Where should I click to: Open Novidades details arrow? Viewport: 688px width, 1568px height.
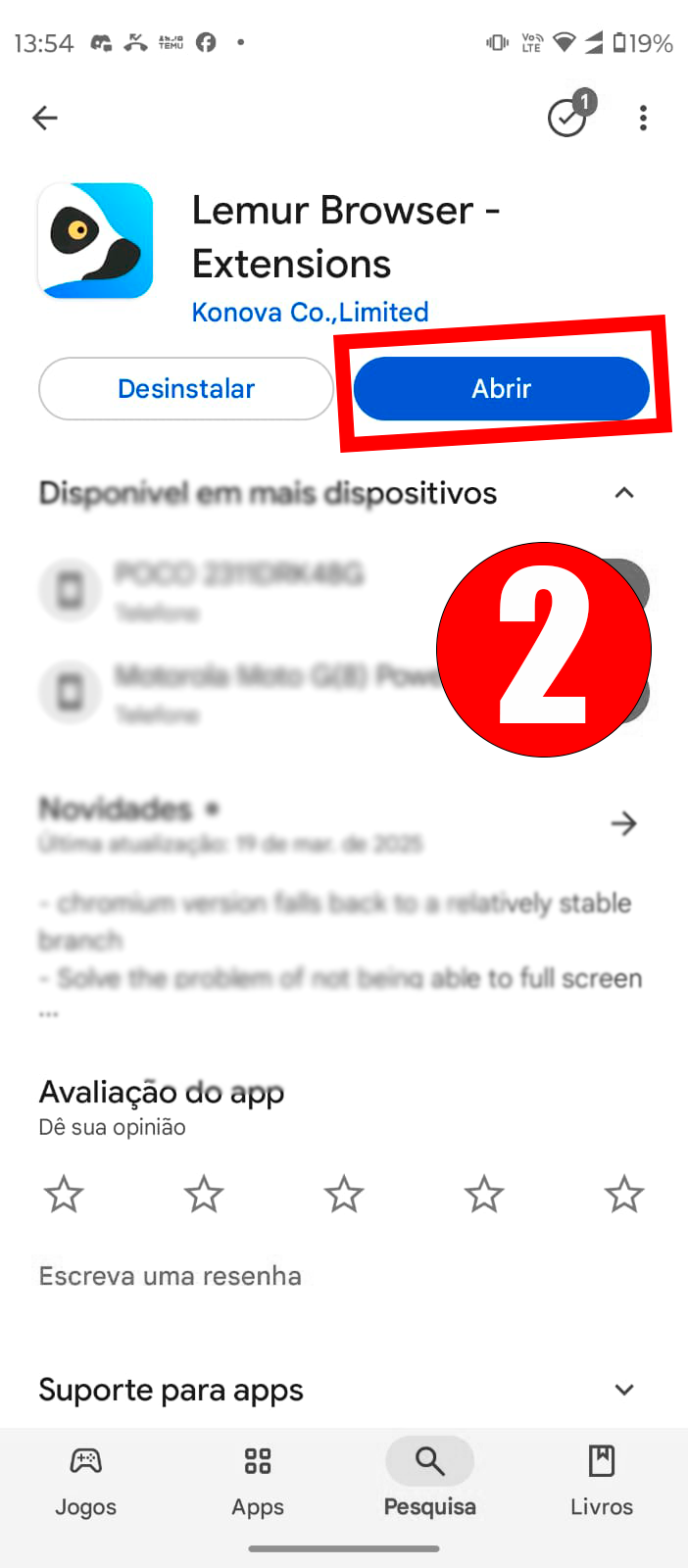pyautogui.click(x=623, y=823)
